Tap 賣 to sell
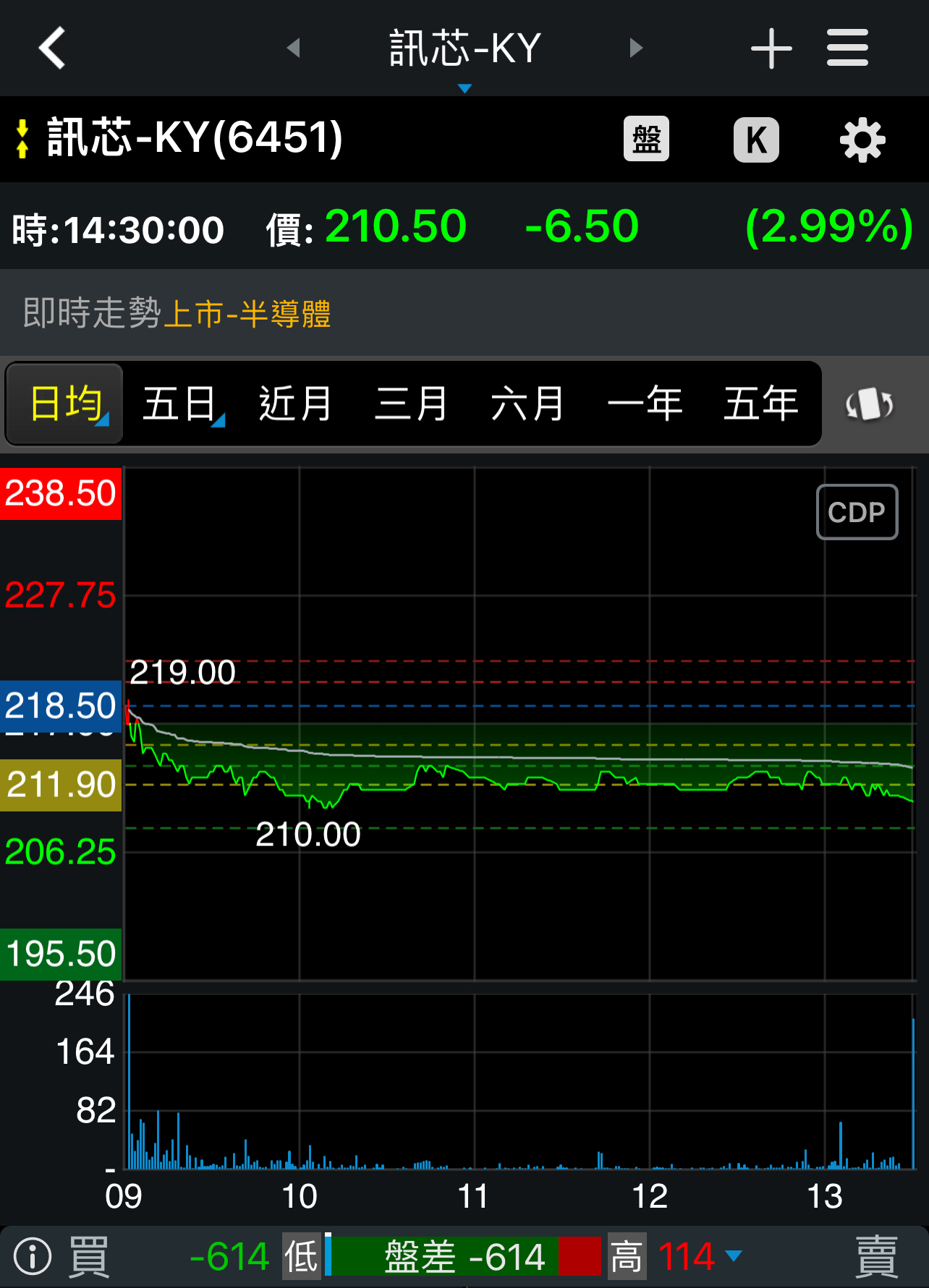 point(876,1257)
